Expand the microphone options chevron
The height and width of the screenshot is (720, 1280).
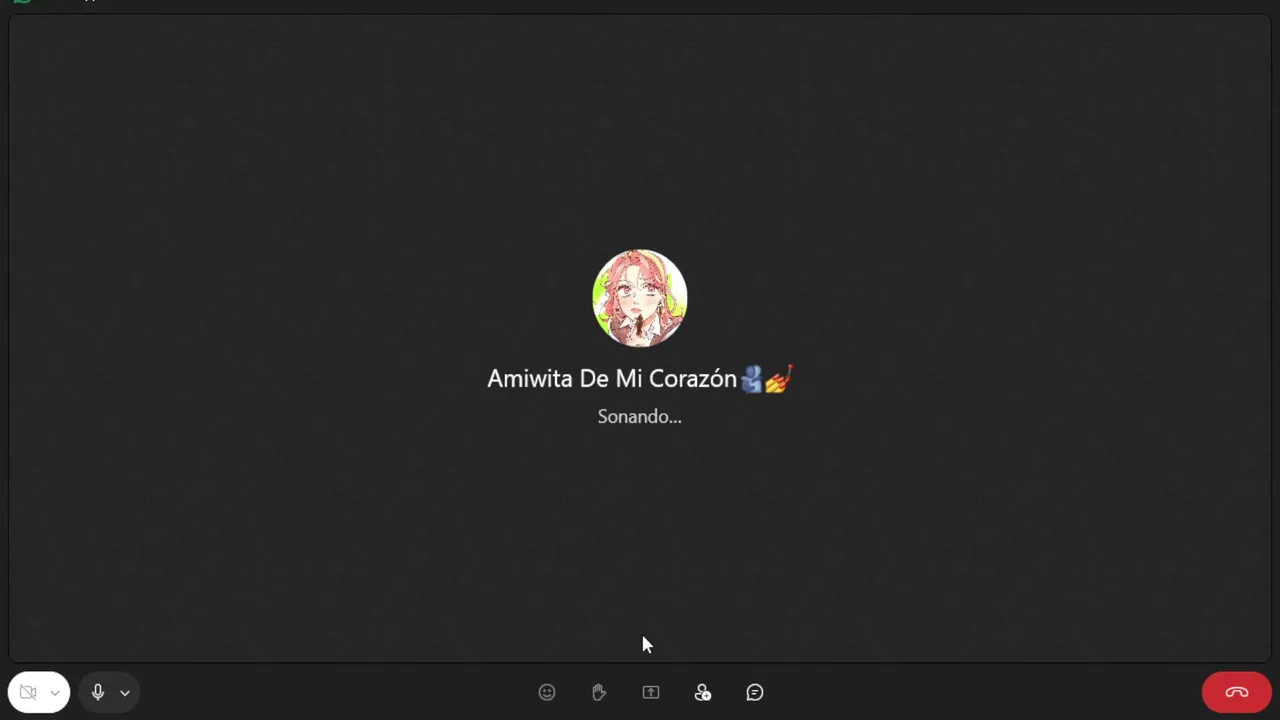(x=125, y=692)
